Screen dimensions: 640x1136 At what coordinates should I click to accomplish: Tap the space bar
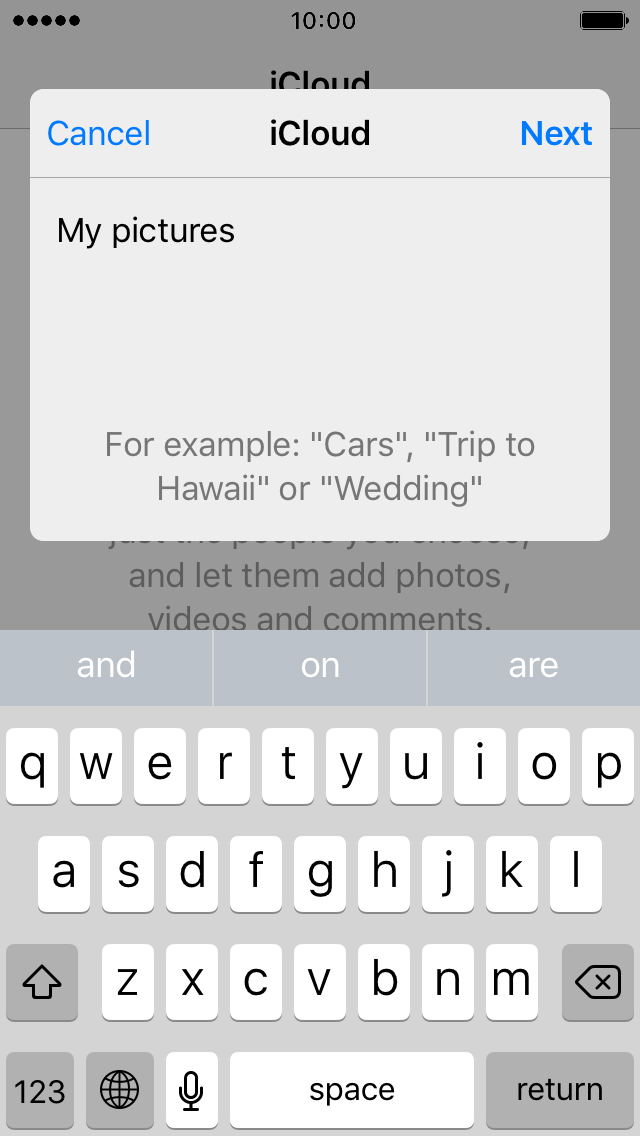coord(352,1090)
